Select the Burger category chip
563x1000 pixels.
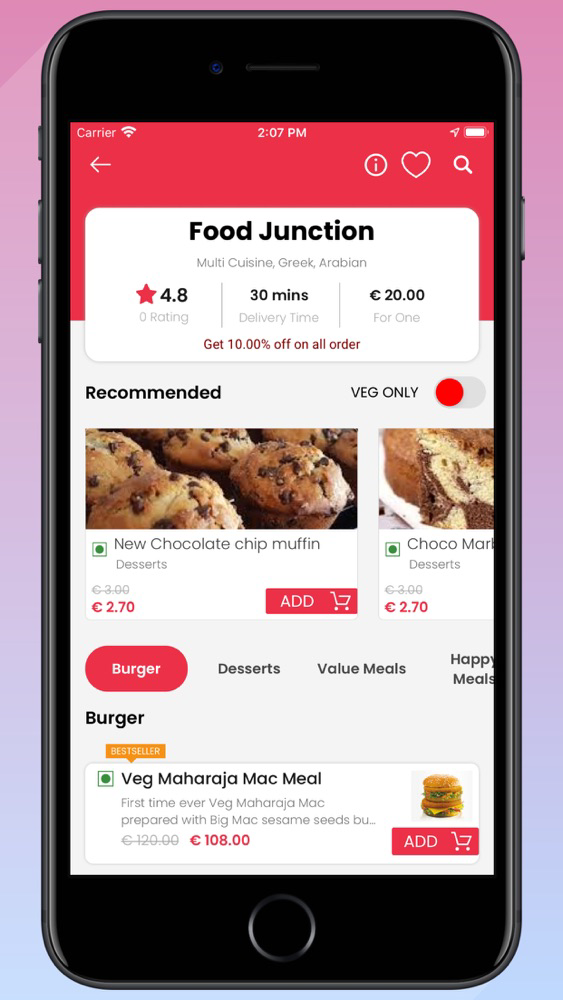click(x=136, y=668)
